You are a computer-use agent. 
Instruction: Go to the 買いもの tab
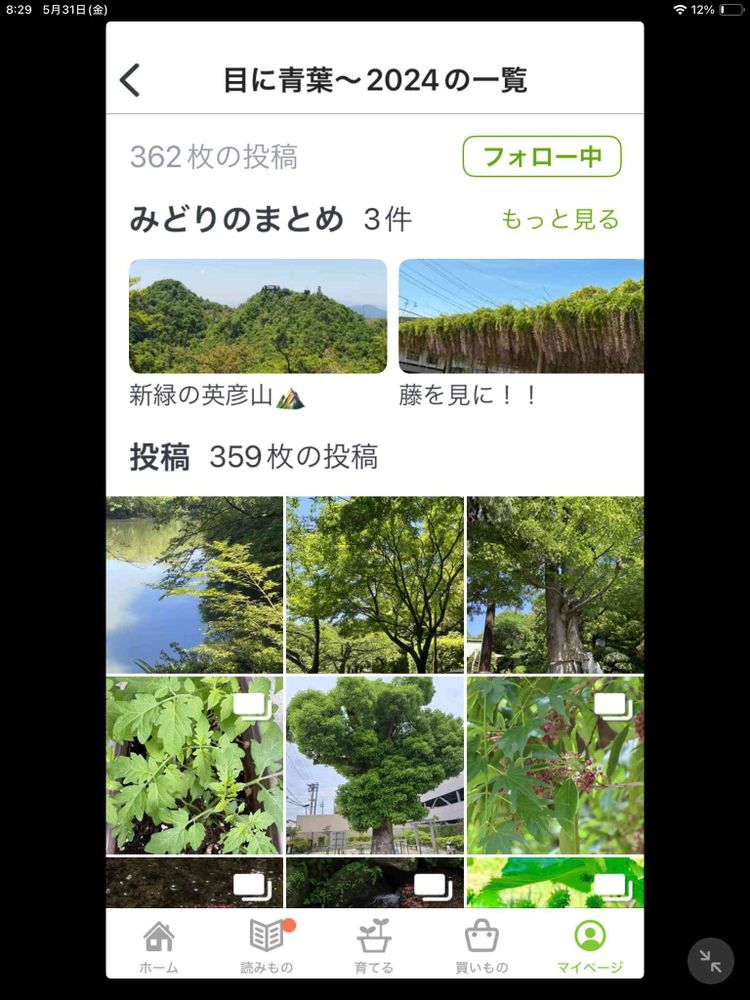click(x=482, y=946)
